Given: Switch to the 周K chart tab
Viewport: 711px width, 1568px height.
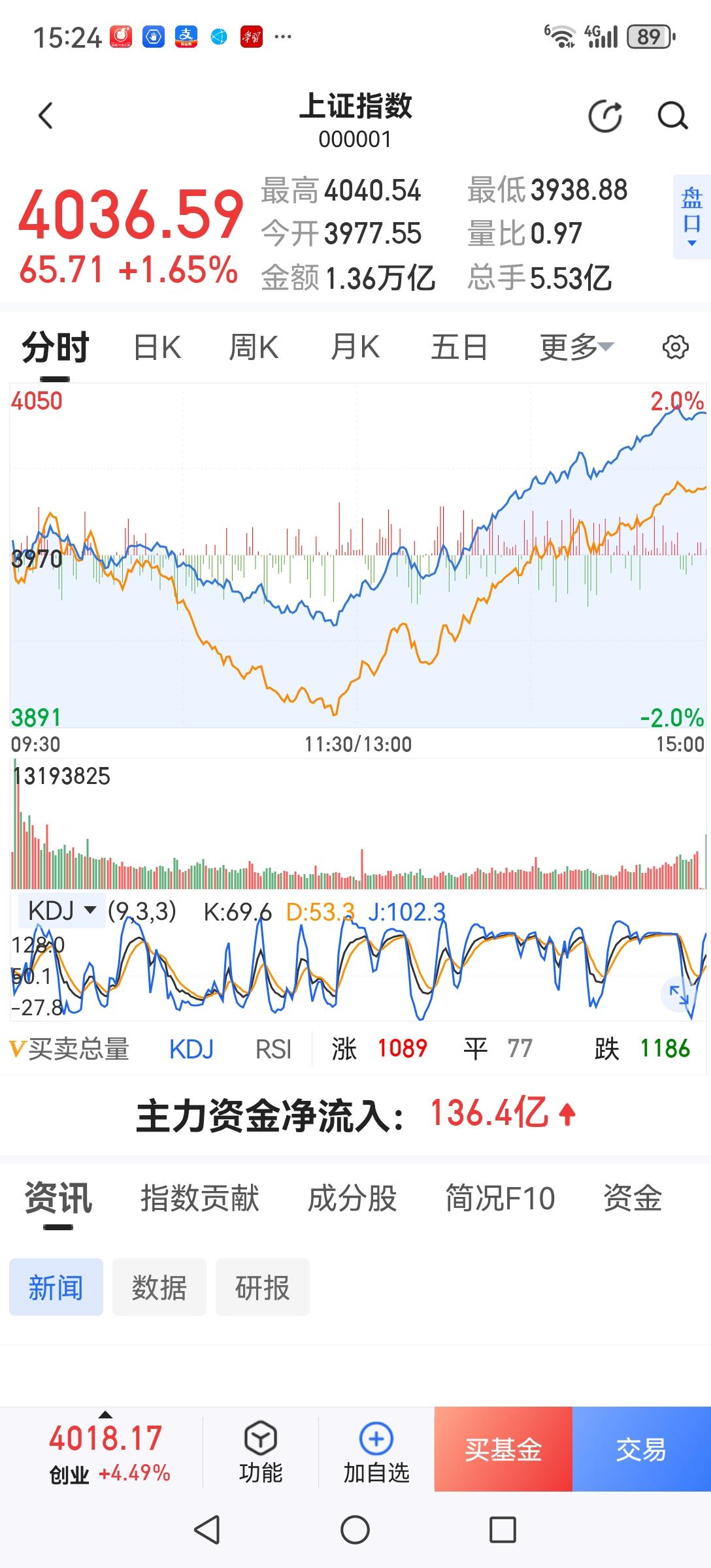Looking at the screenshot, I should tap(254, 347).
